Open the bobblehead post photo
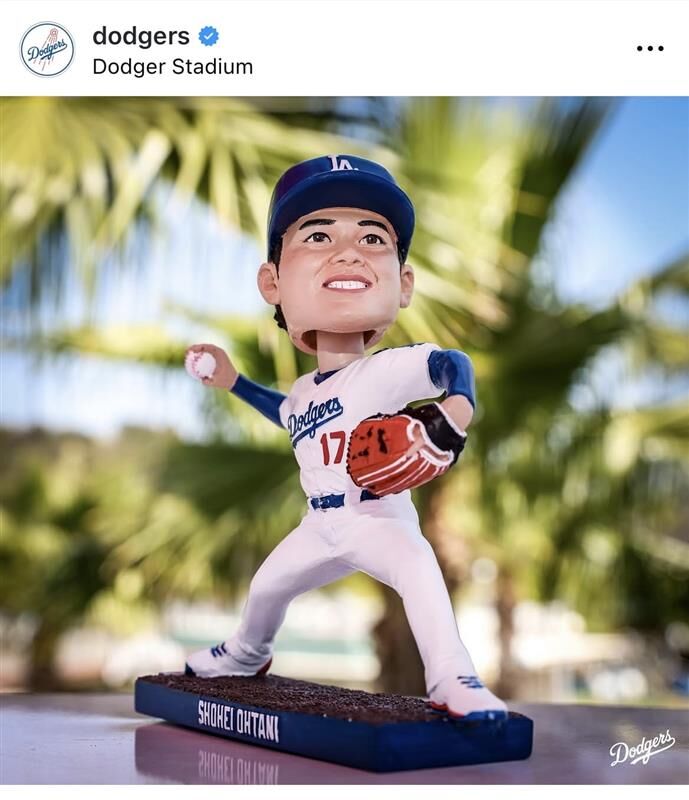 (344, 440)
